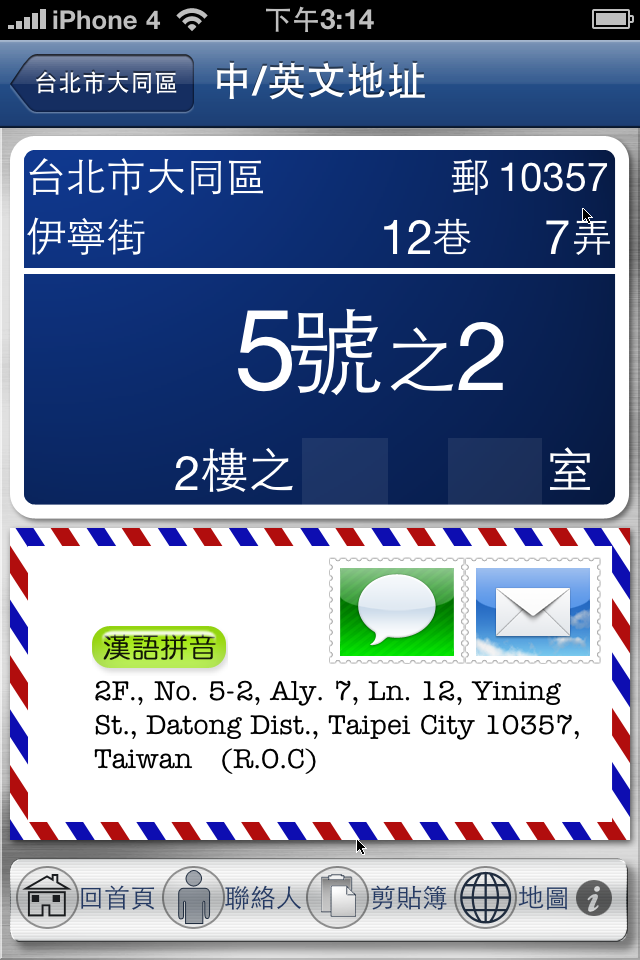640x960 pixels.
Task: Return to home with 回首頁
Action: (86, 898)
